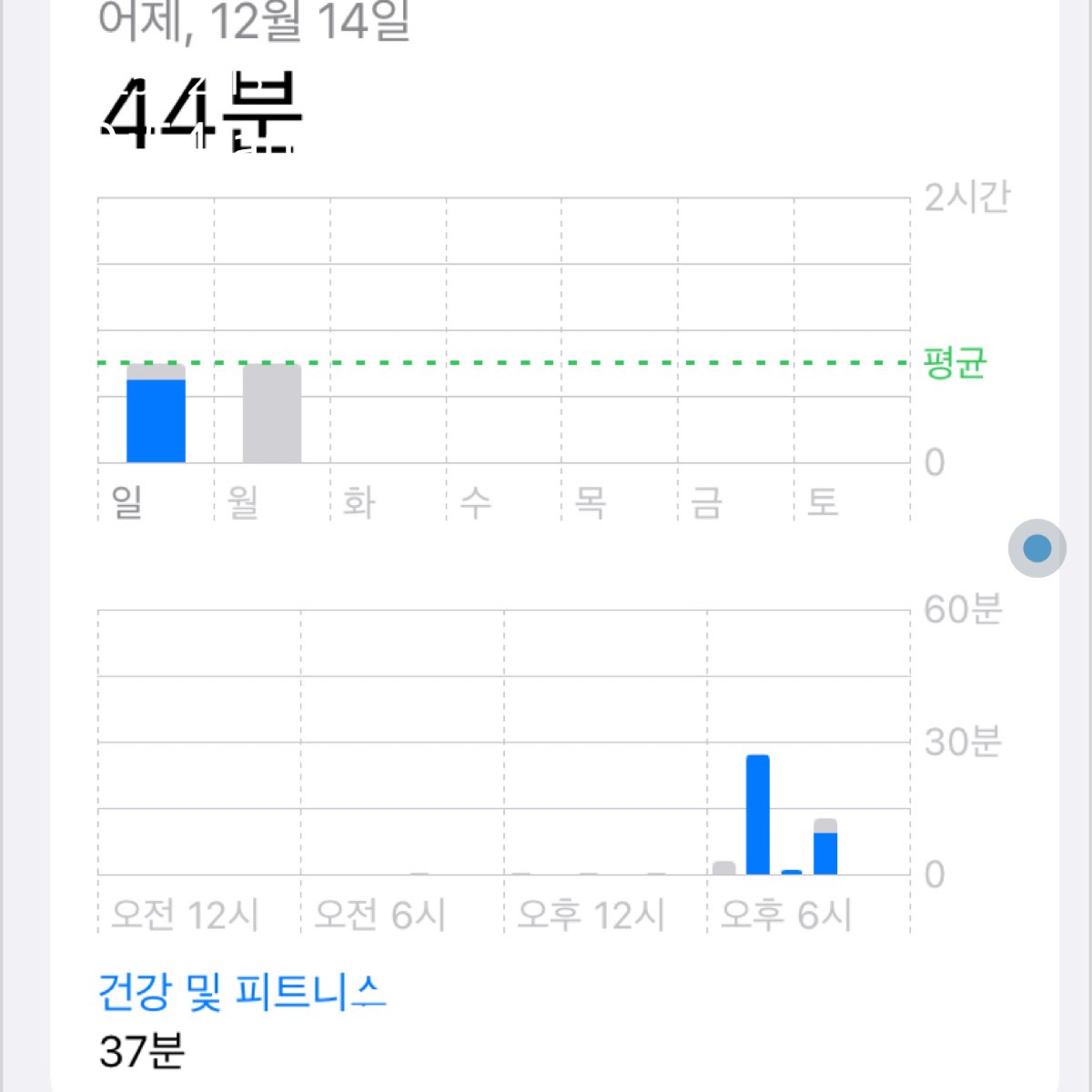Image resolution: width=1092 pixels, height=1092 pixels.
Task: Select the 월 bar in the weekly chart
Action: tap(271, 414)
